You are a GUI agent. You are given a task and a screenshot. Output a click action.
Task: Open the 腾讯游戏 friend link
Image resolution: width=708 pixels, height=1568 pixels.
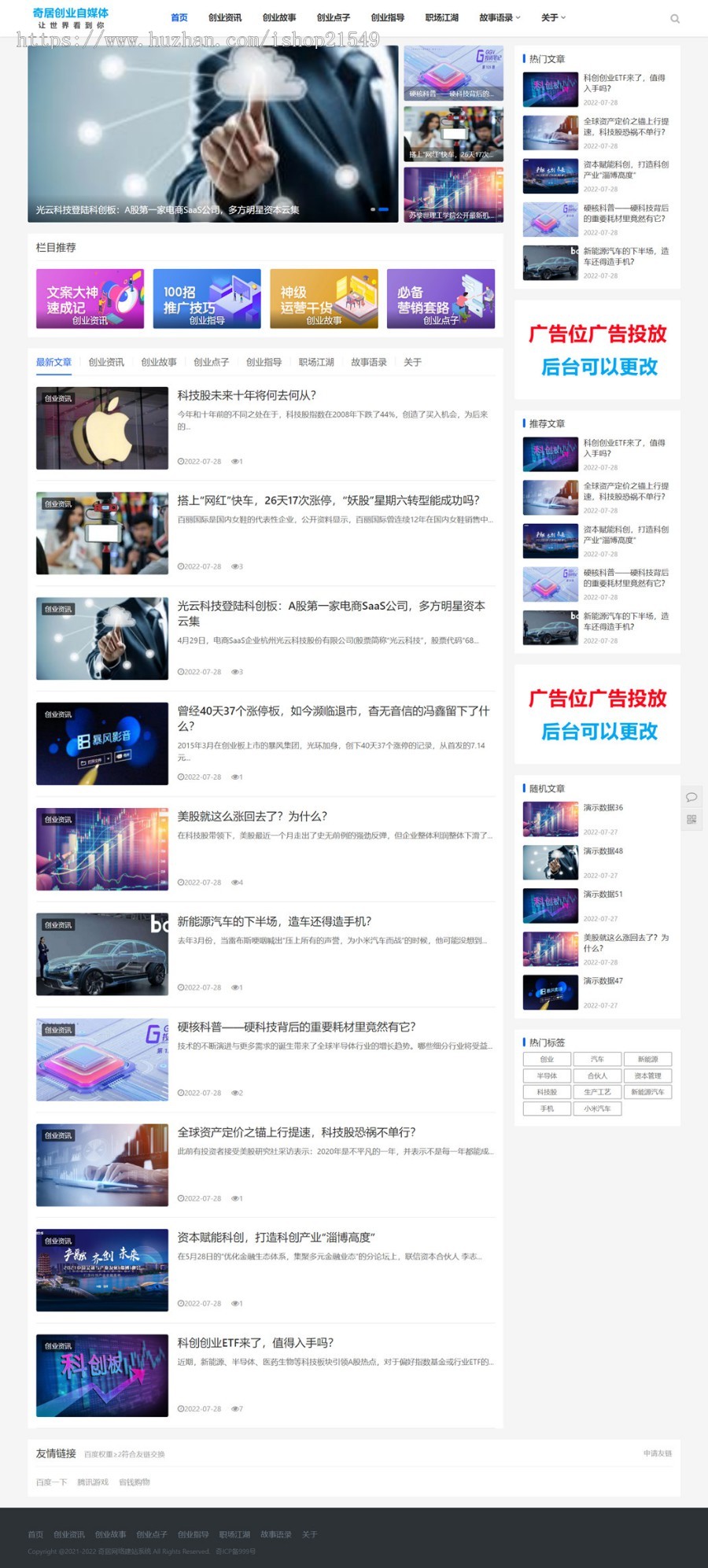93,1481
